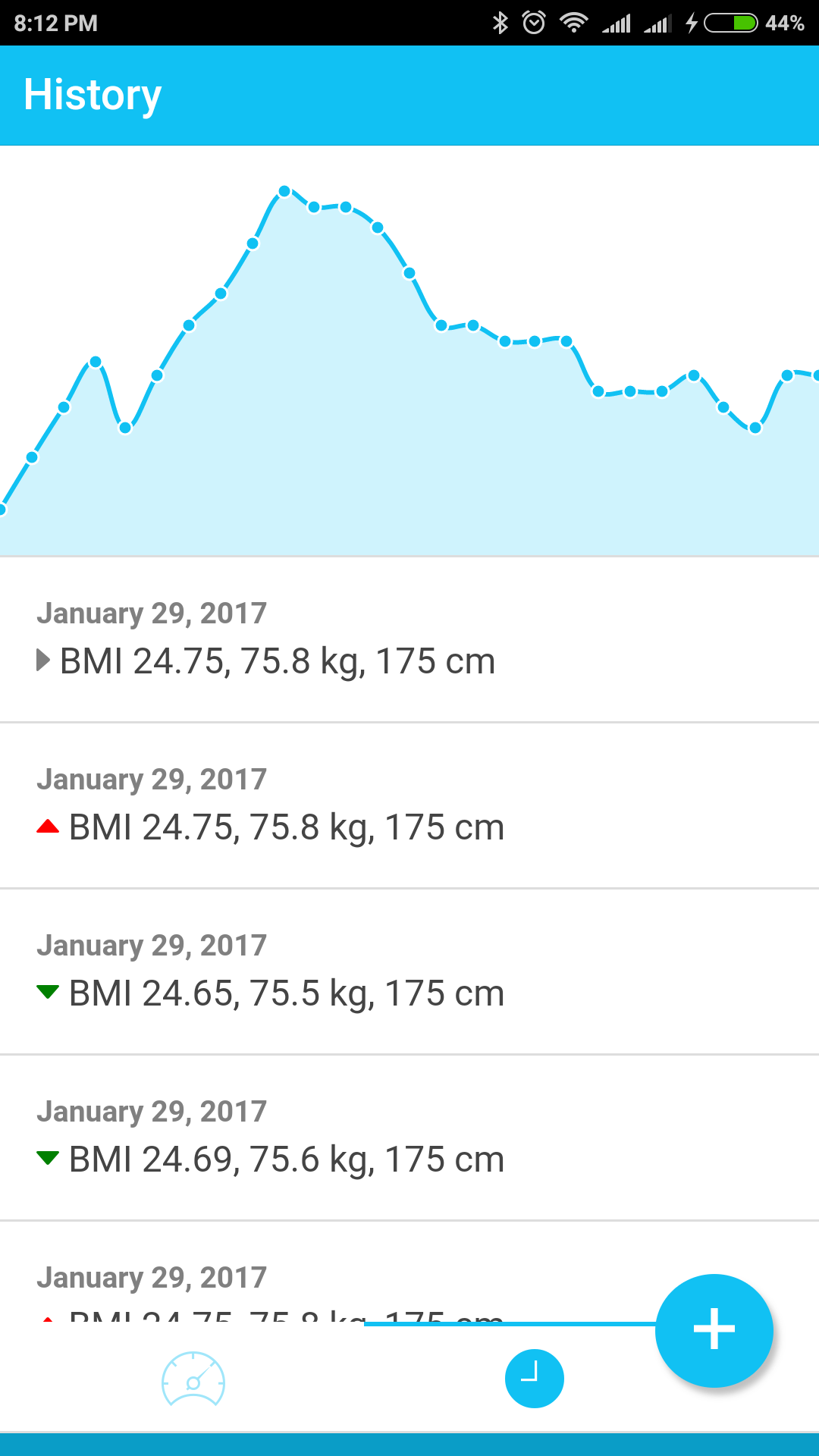
Task: Tap the Bluetooth icon in the status bar
Action: click(500, 23)
